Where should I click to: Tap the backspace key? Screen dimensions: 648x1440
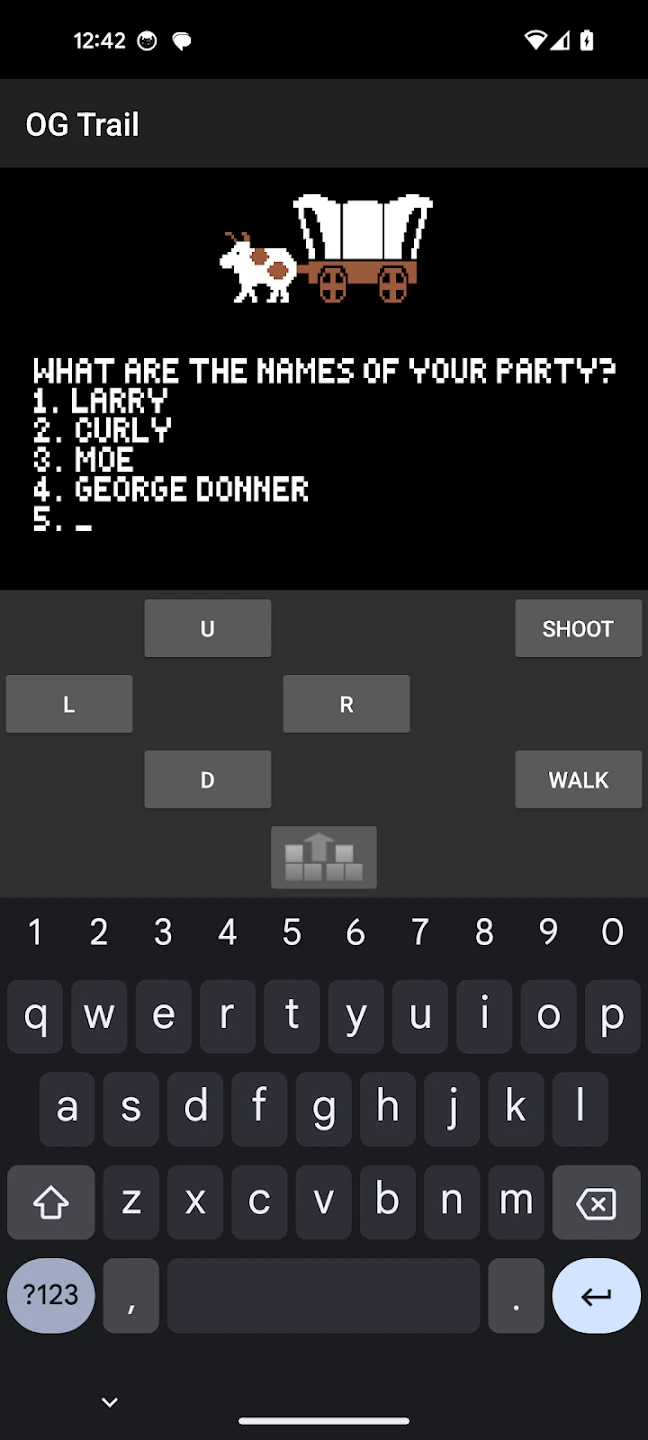coord(596,1203)
